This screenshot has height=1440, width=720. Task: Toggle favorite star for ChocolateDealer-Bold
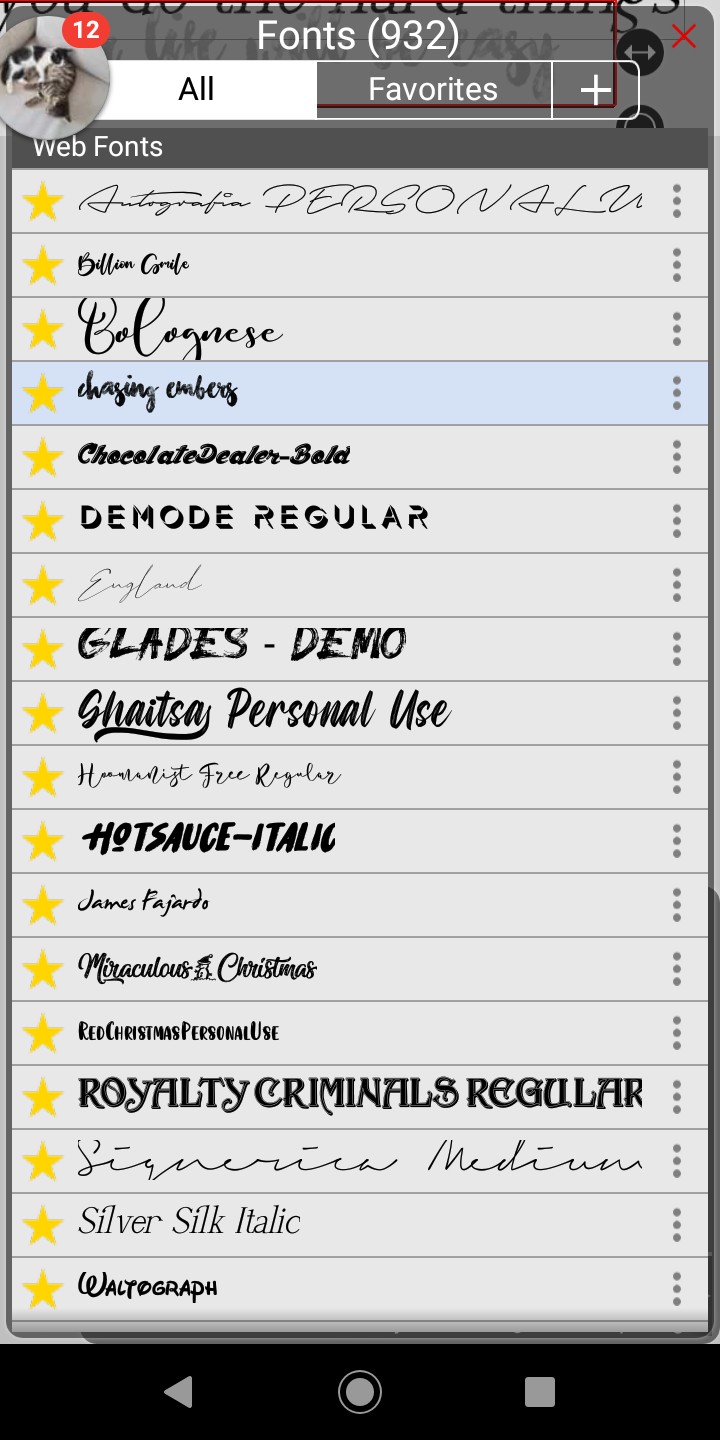point(43,458)
